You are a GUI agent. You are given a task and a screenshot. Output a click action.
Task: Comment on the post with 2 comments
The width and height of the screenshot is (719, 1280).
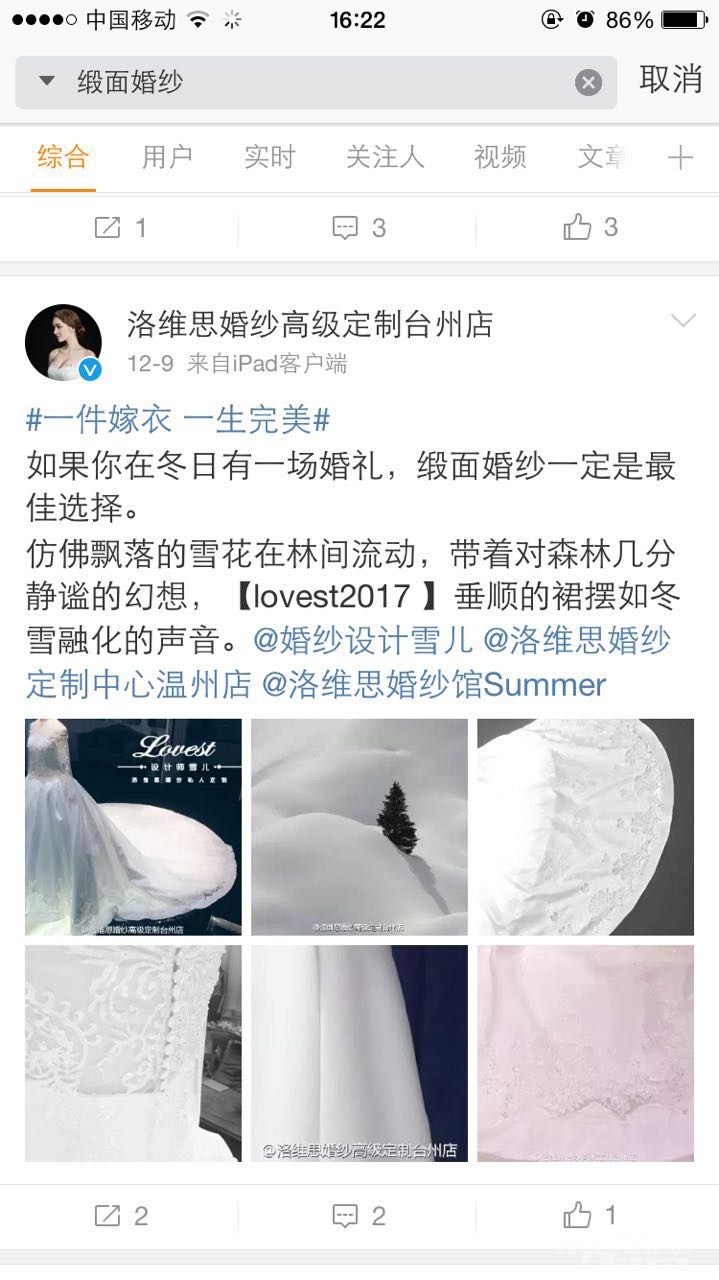click(x=358, y=1216)
